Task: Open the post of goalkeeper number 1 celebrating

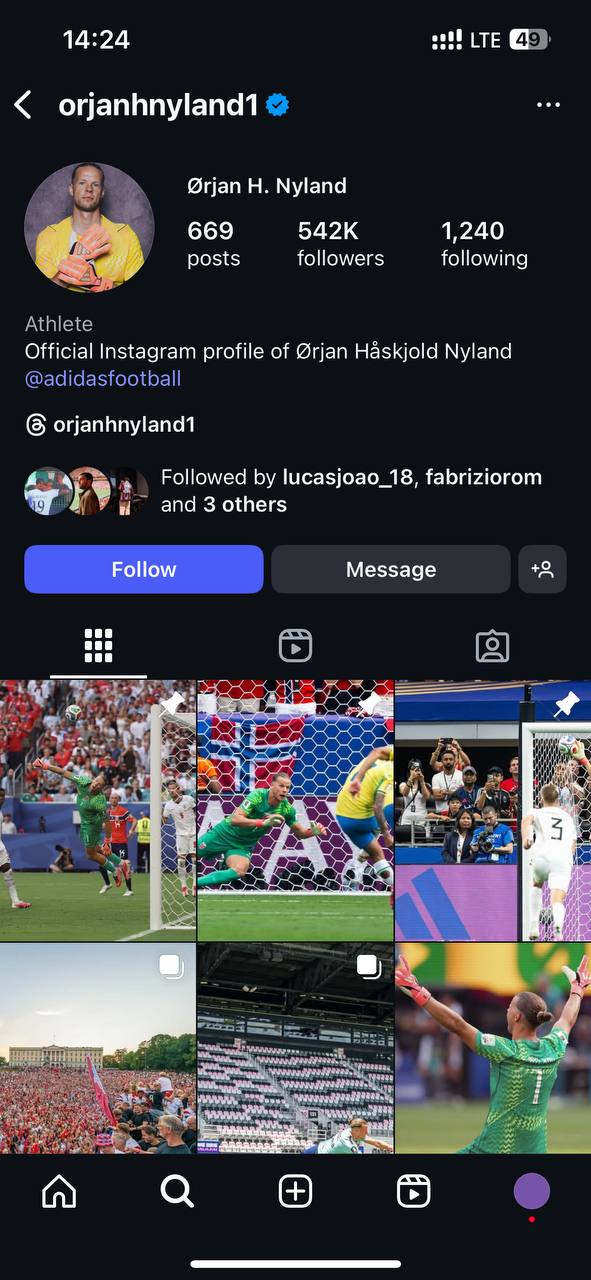Action: click(x=493, y=1048)
